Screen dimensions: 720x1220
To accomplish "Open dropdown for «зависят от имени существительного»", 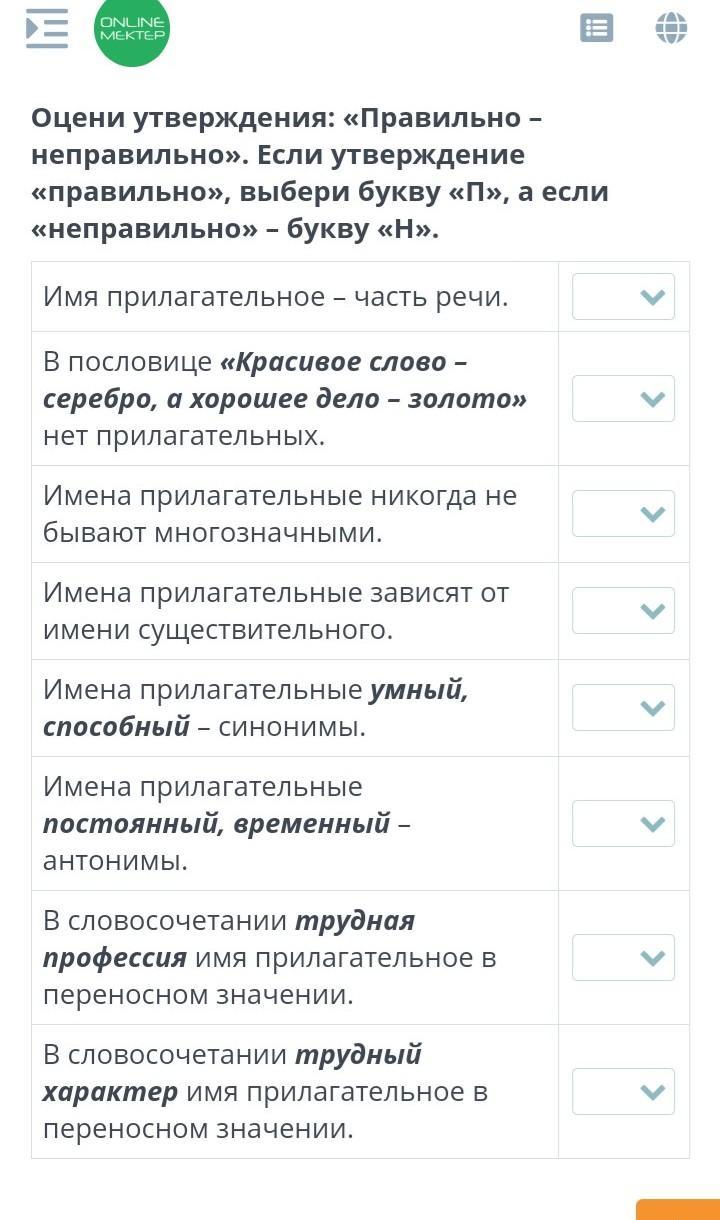I will [x=623, y=611].
